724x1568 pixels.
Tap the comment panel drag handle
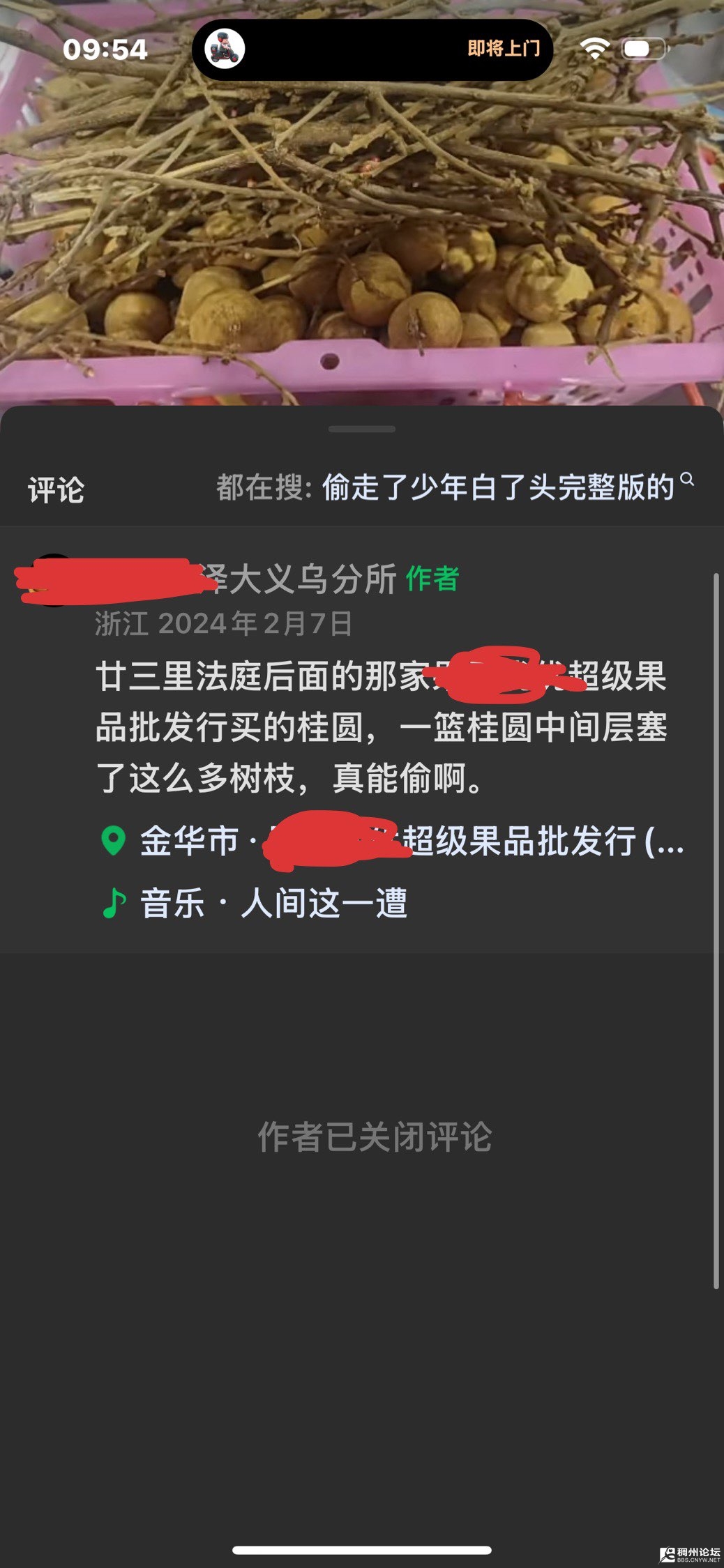click(x=361, y=429)
